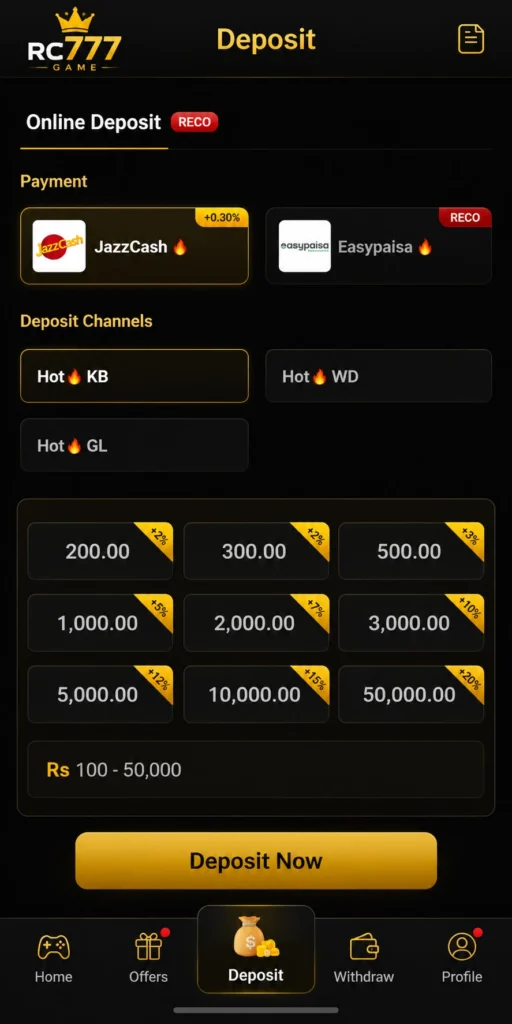Tap the Deposit Now button
This screenshot has width=512, height=1024.
(x=256, y=861)
